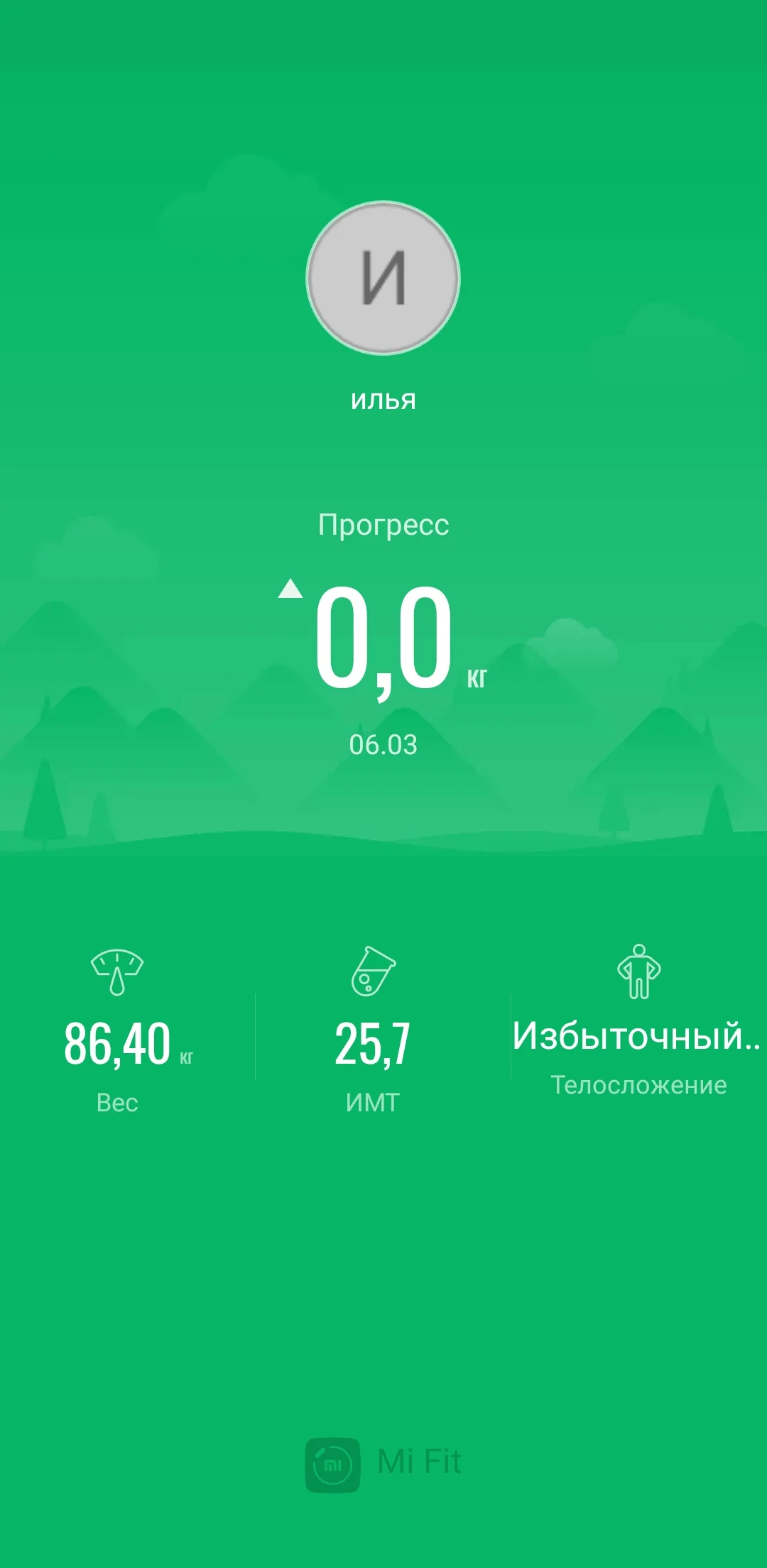Toggle display of the 0,0 кг progress value
The width and height of the screenshot is (767, 1568).
point(382,639)
